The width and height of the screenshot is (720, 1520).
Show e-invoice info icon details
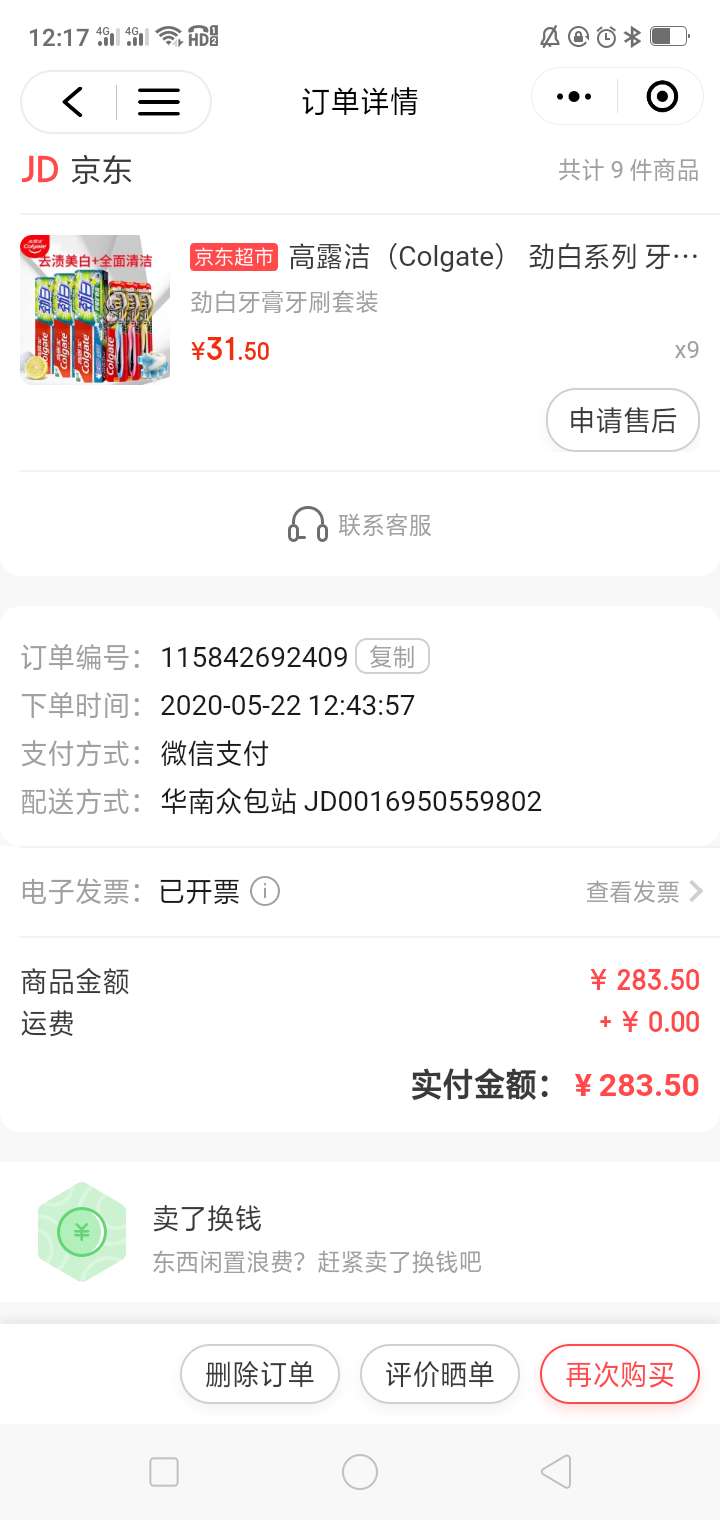pyautogui.click(x=265, y=891)
